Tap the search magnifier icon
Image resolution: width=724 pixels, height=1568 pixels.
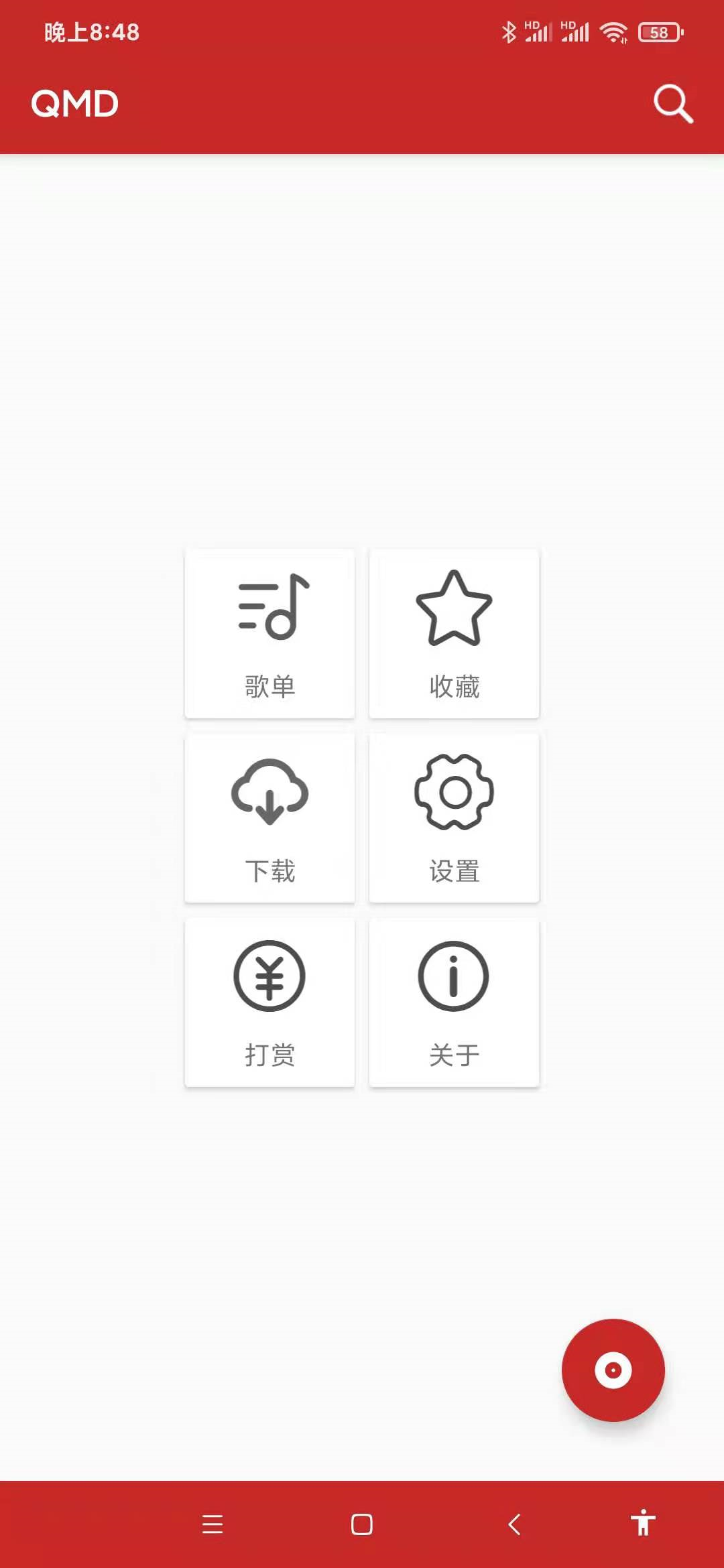(x=673, y=104)
